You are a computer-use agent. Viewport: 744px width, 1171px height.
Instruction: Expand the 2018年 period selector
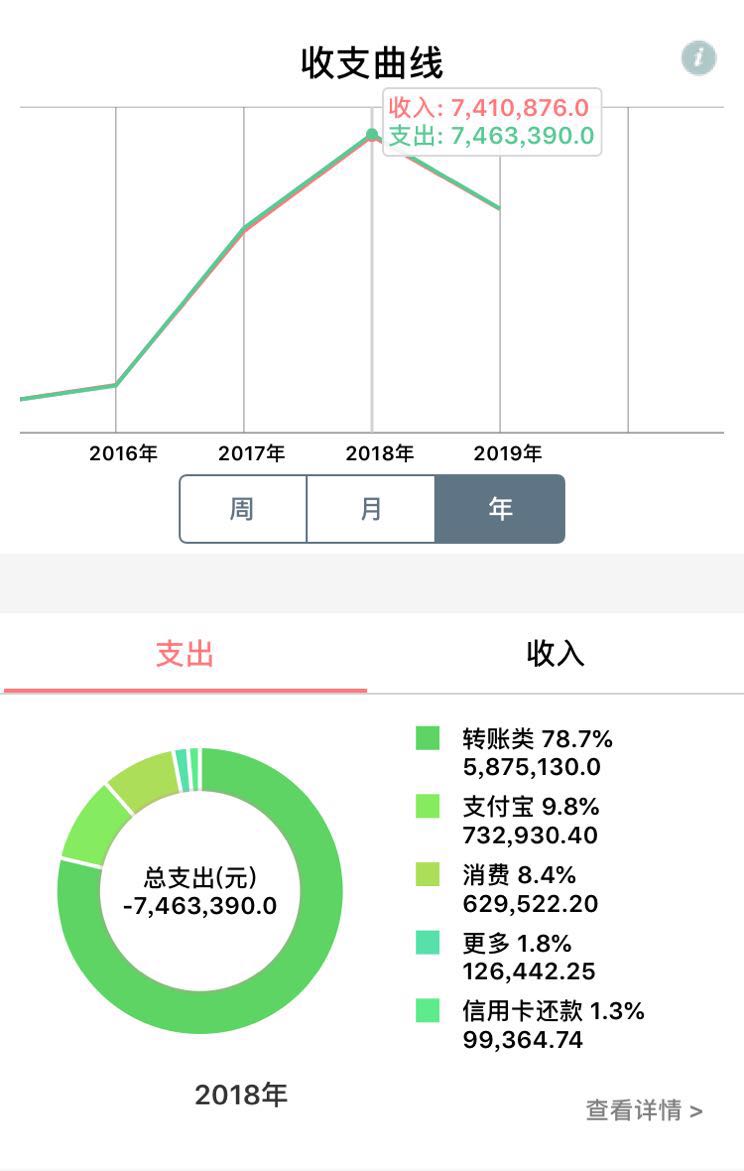(240, 1095)
